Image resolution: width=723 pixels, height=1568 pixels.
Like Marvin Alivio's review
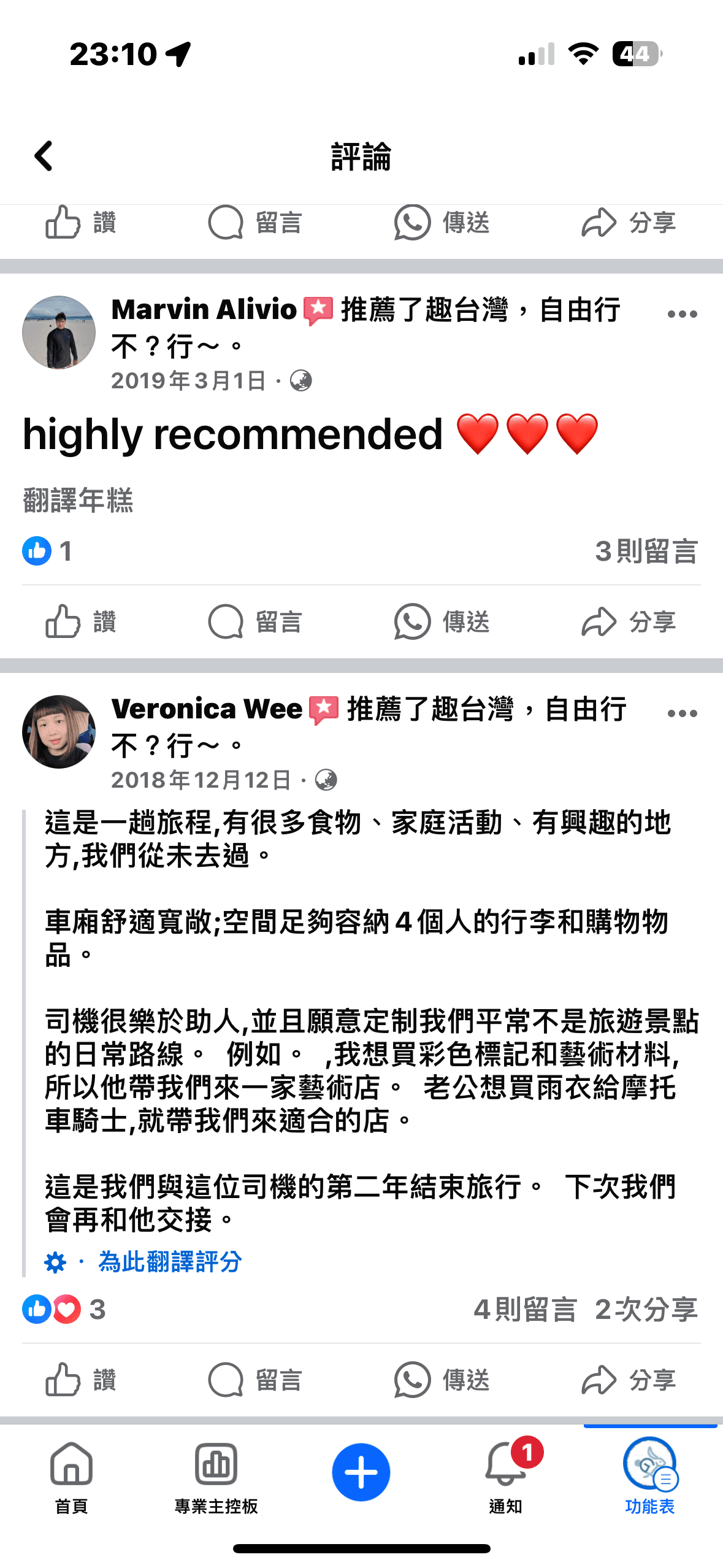pos(80,622)
